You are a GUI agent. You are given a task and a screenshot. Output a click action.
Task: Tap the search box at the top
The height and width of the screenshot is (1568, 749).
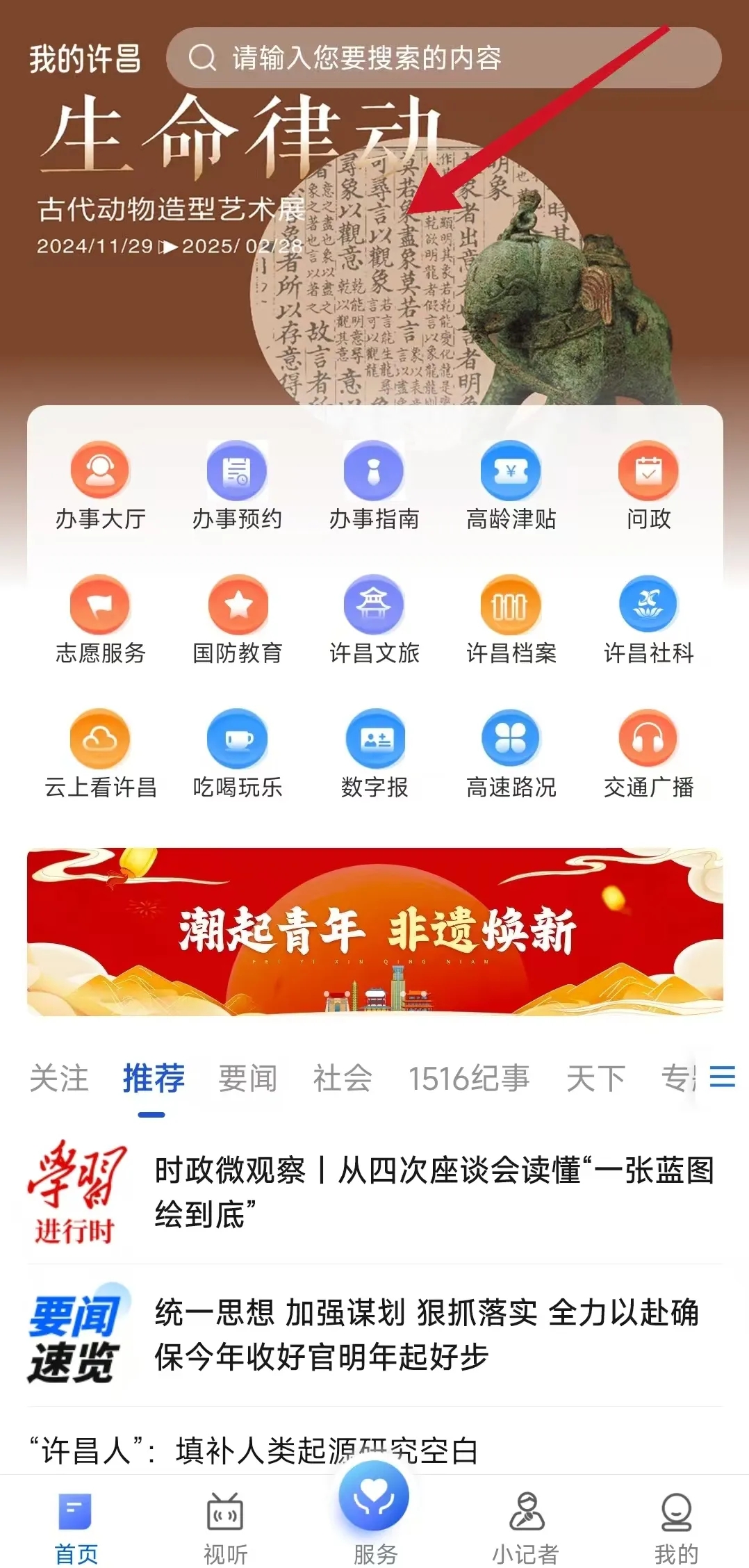click(x=443, y=58)
